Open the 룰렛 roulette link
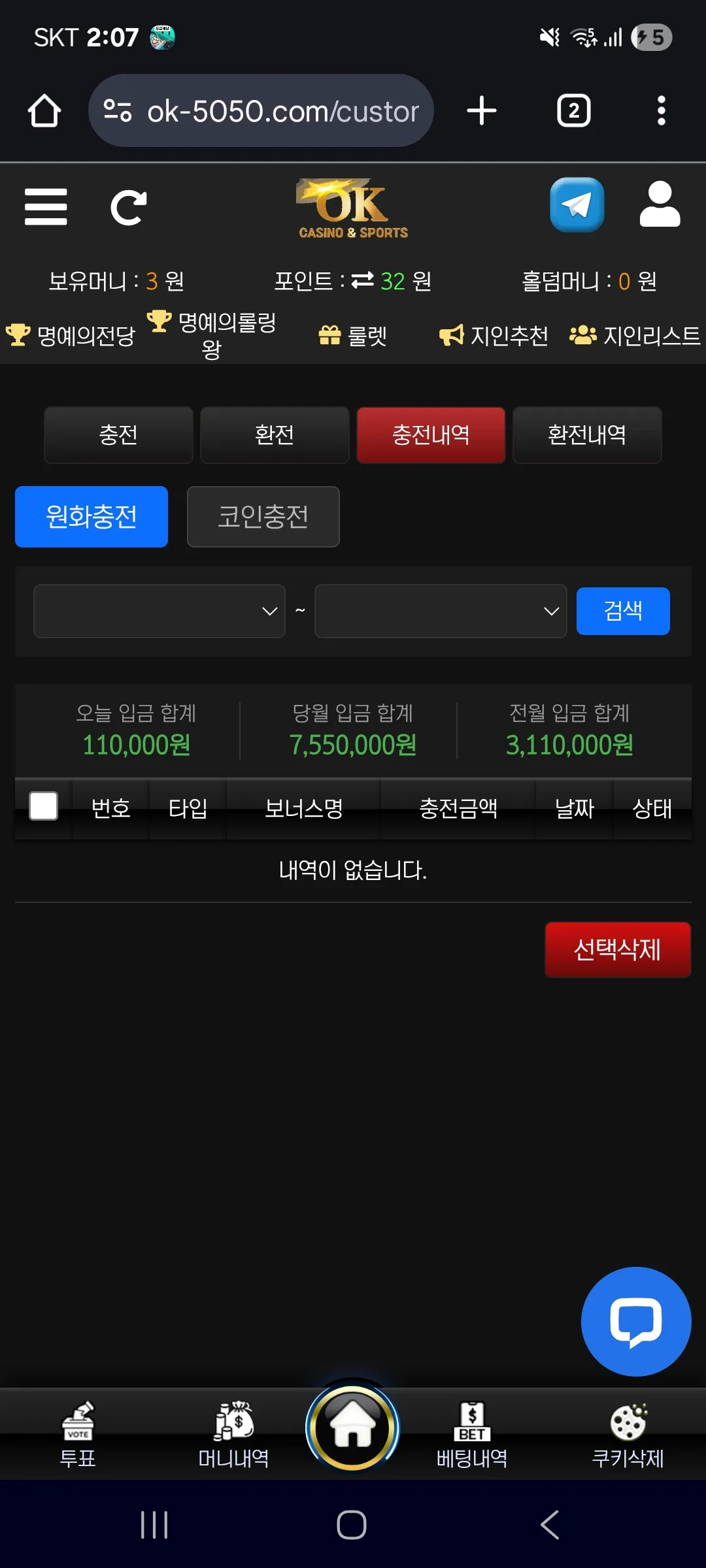 [353, 336]
